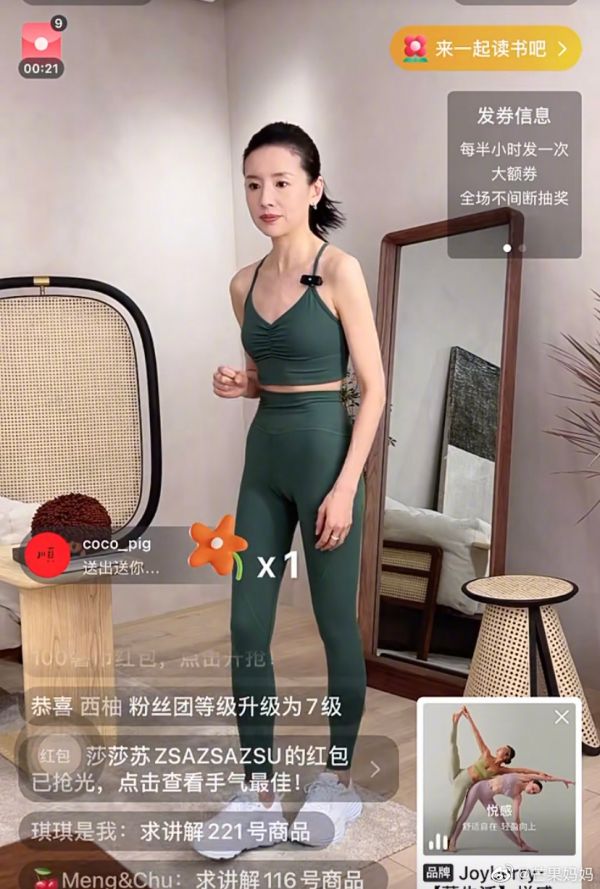The width and height of the screenshot is (600, 889).
Task: Close the product card popup
Action: pyautogui.click(x=562, y=717)
